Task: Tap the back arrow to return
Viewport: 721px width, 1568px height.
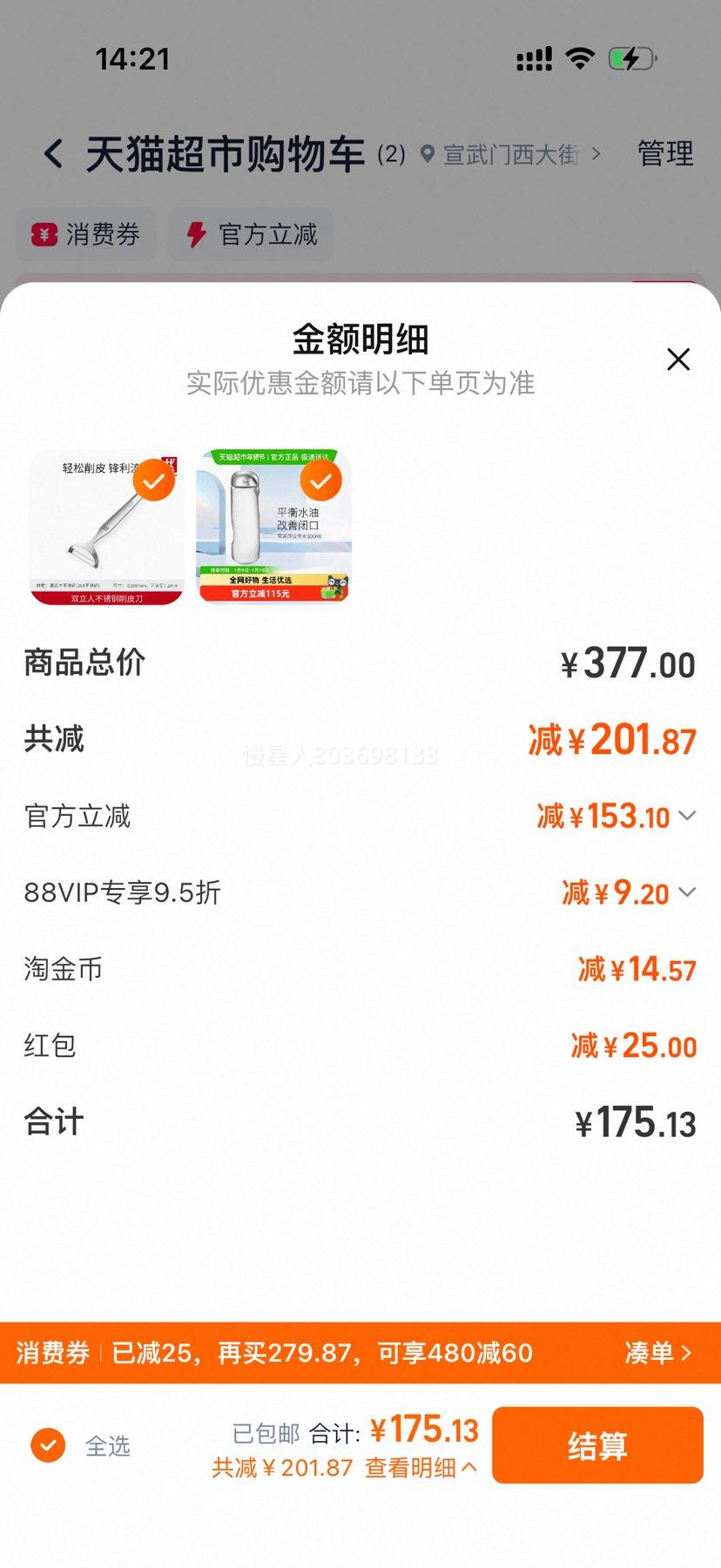Action: point(53,153)
